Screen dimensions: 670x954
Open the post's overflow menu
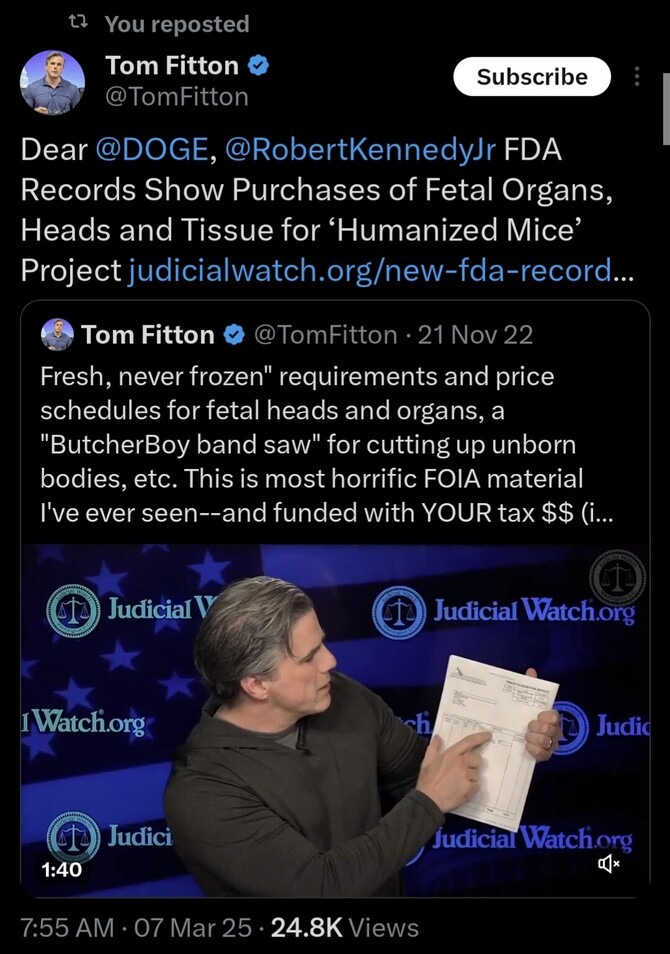click(638, 77)
